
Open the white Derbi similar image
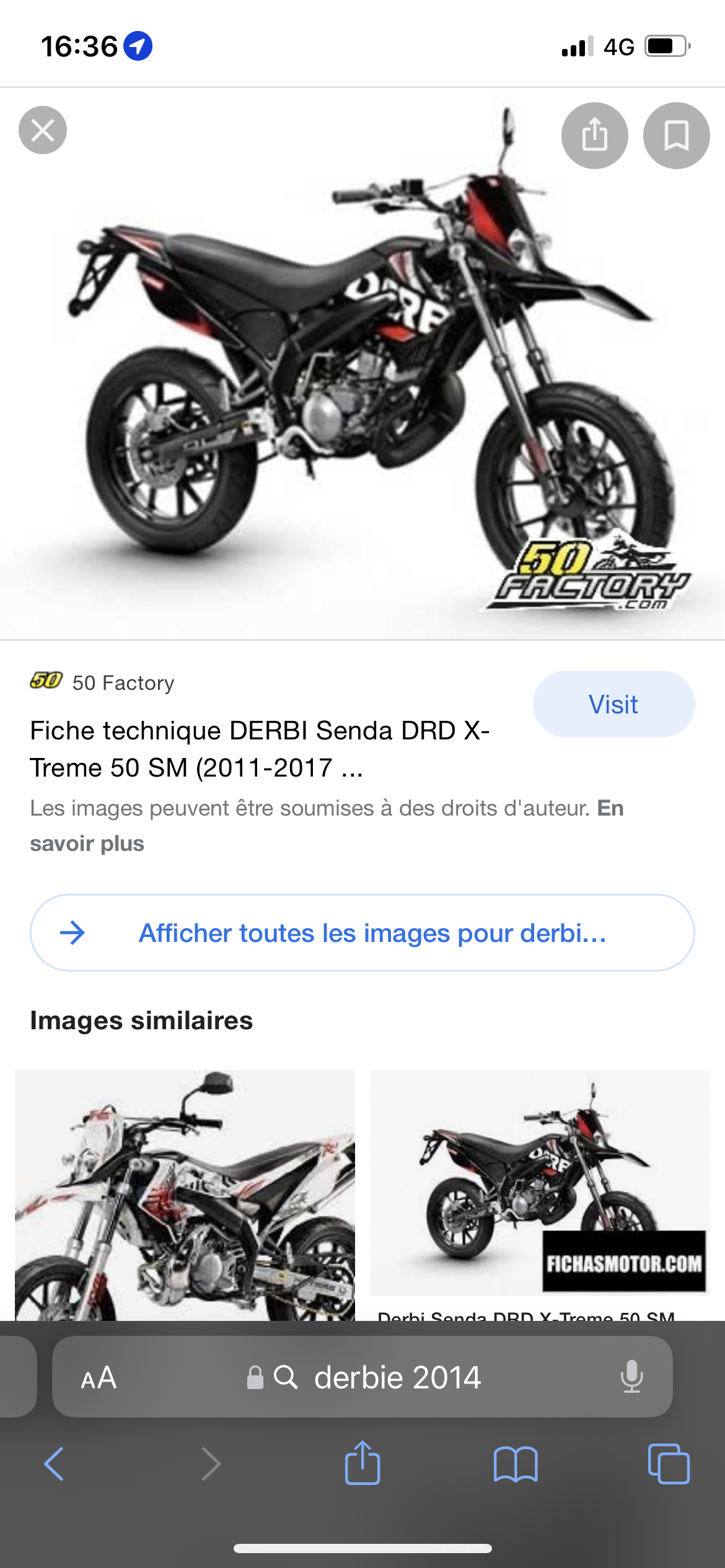[x=185, y=1194]
